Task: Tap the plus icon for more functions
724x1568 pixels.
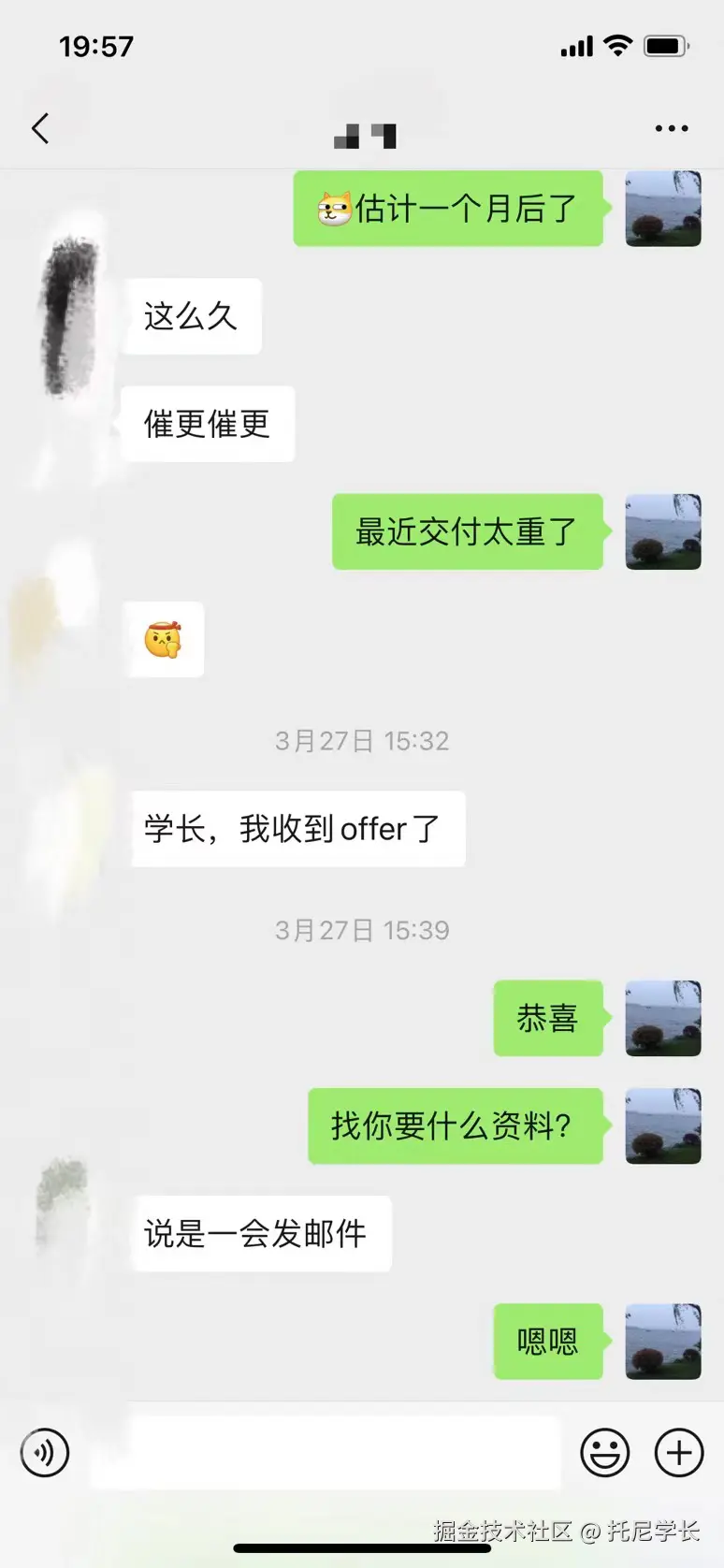Action: (x=678, y=1452)
